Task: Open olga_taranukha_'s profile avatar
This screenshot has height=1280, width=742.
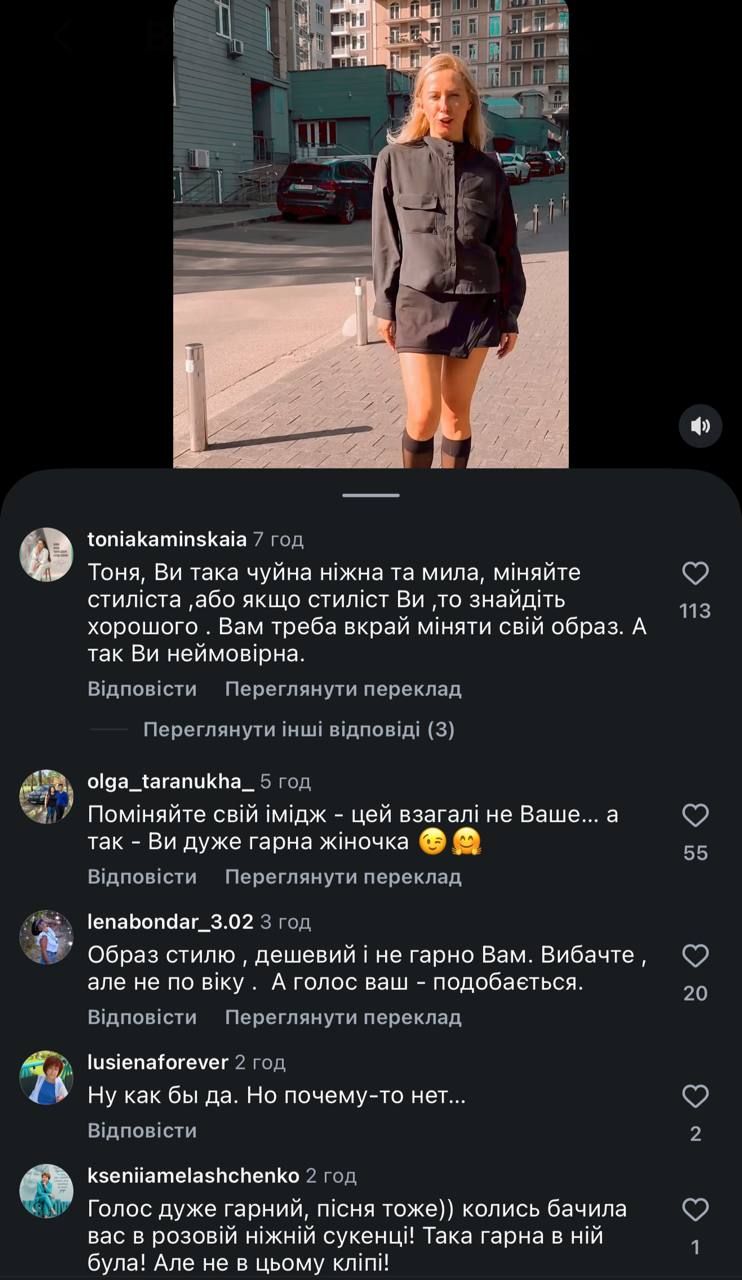Action: [x=46, y=796]
